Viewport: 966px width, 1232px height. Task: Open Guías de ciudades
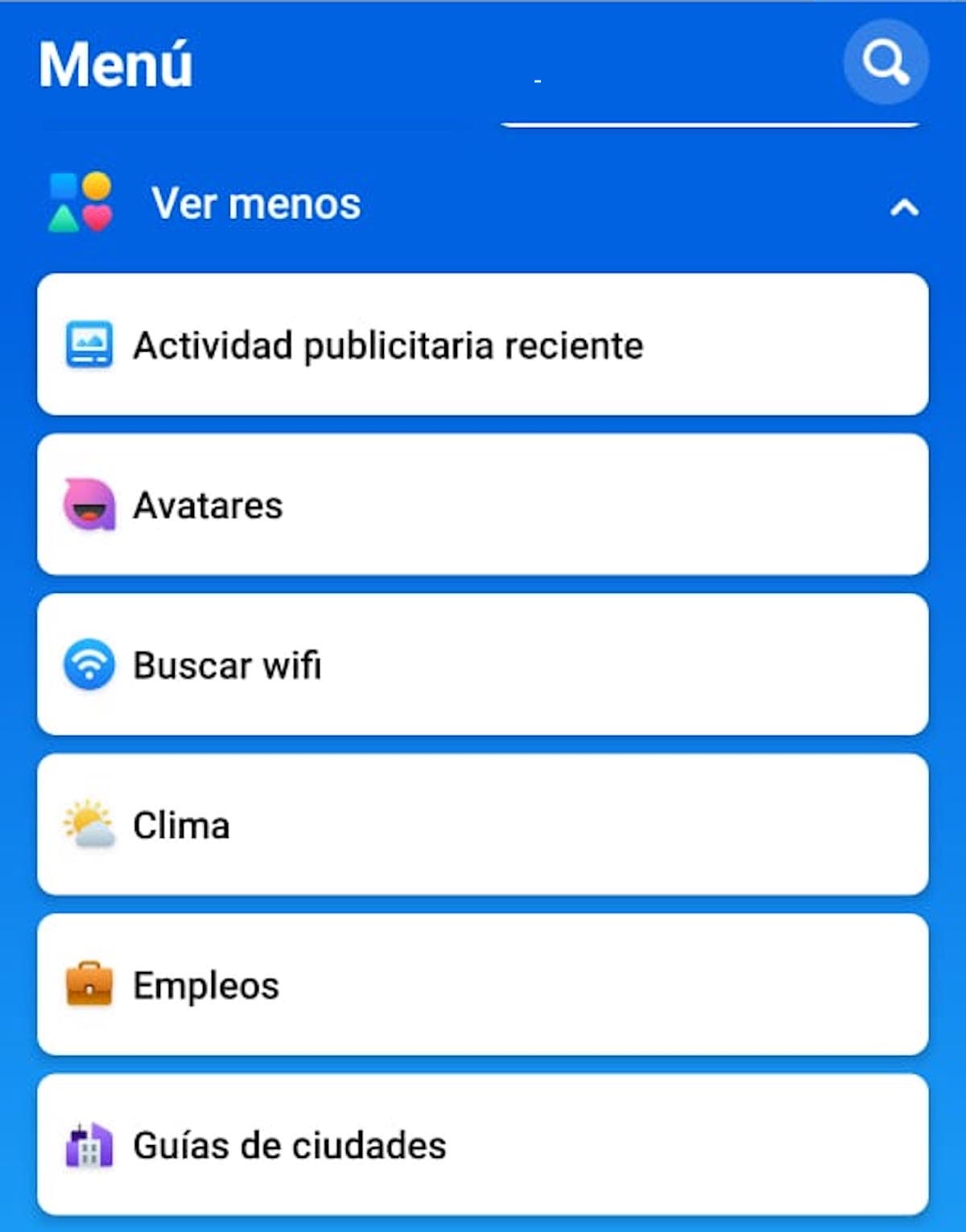482,1145
